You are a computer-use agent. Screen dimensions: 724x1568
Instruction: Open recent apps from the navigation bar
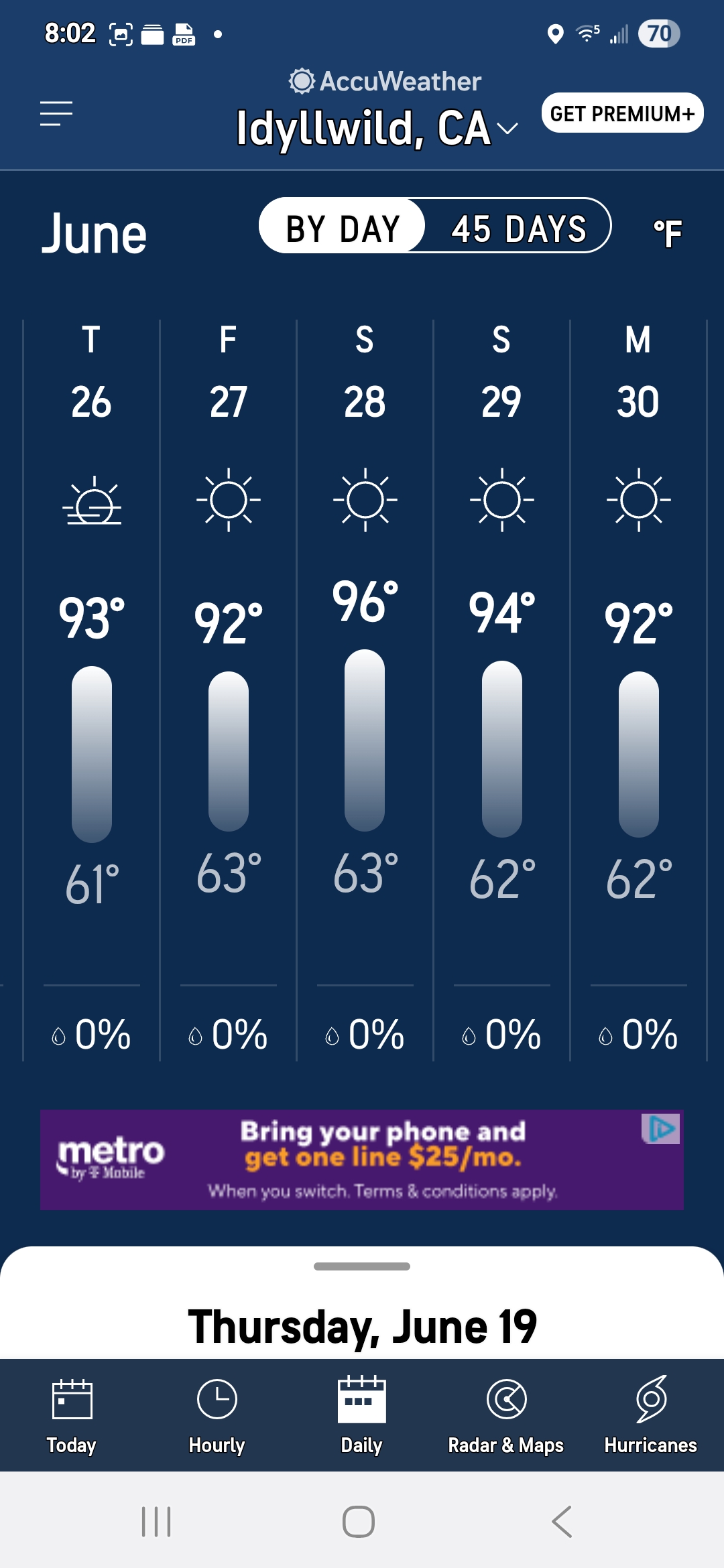tap(156, 1522)
